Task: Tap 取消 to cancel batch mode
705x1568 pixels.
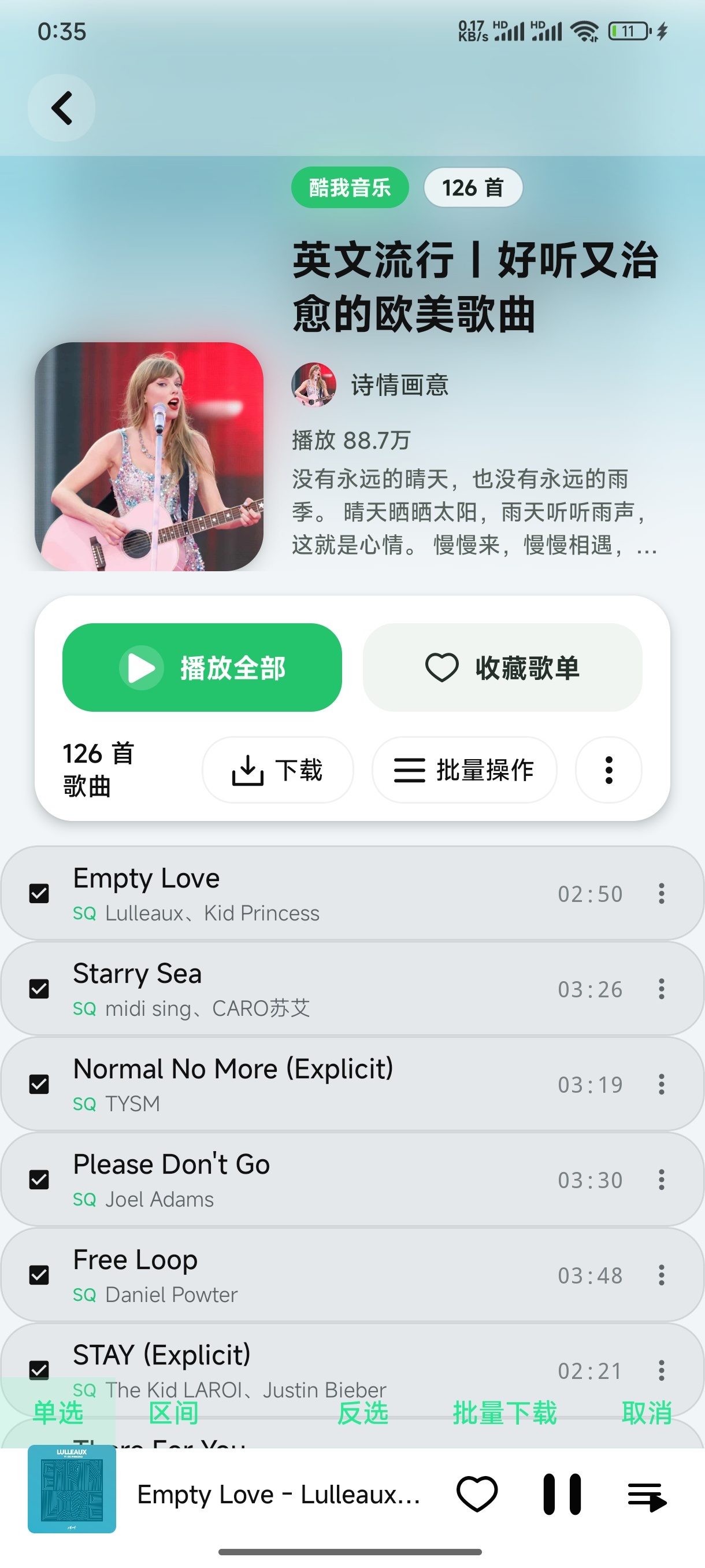Action: 647,1412
